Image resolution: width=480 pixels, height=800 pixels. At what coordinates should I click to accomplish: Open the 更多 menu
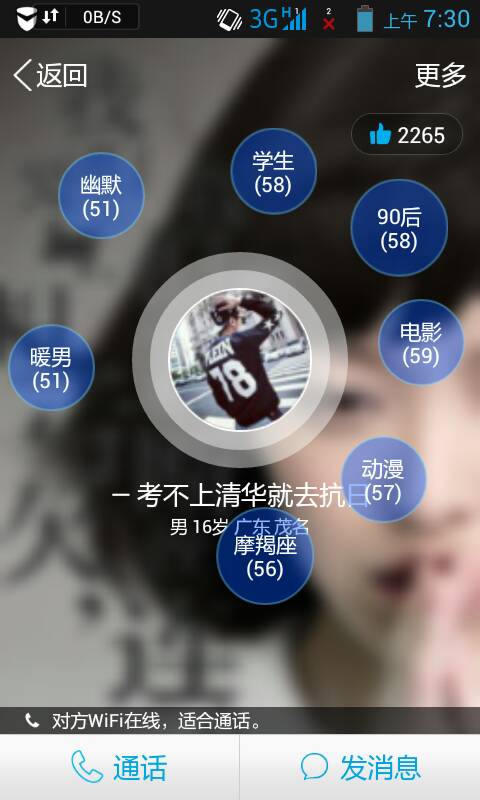pos(440,76)
